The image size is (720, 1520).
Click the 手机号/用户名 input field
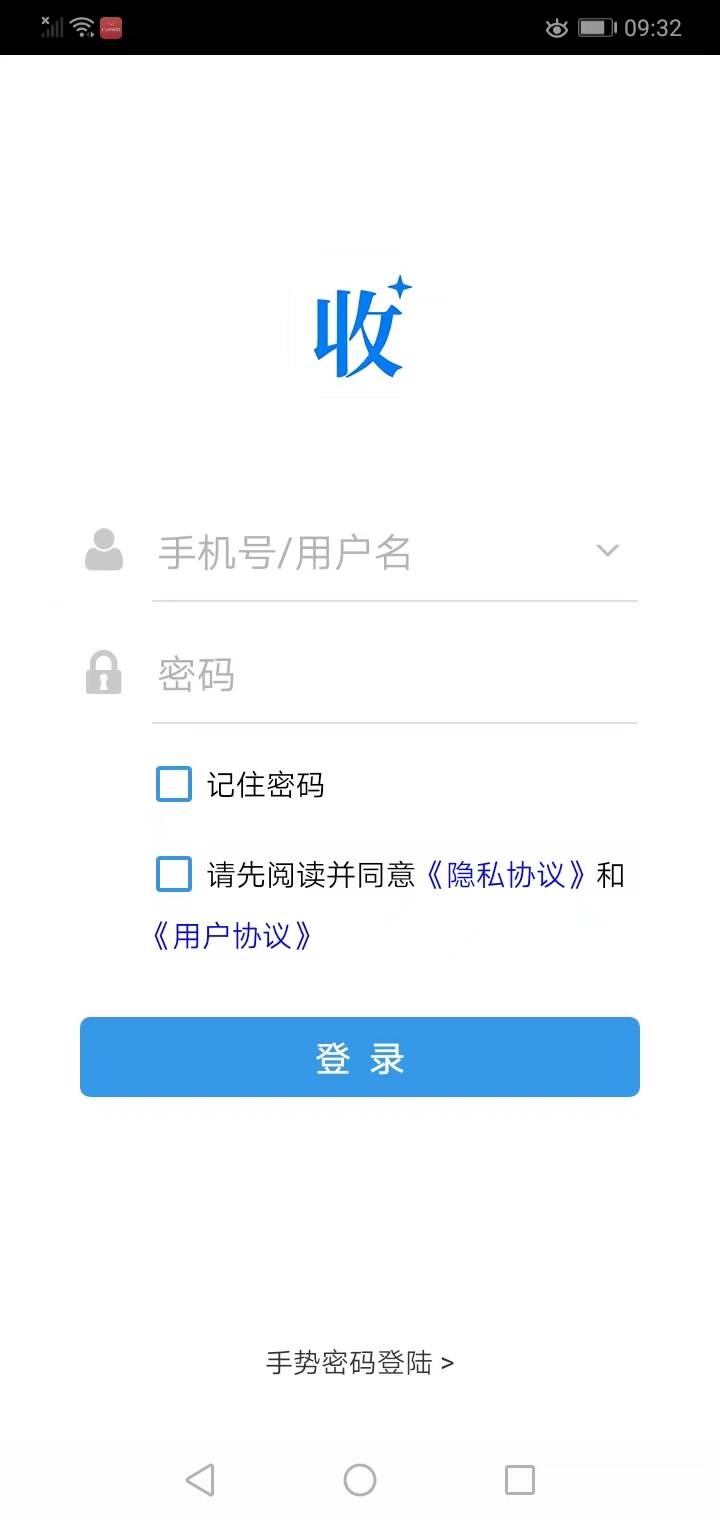350,553
